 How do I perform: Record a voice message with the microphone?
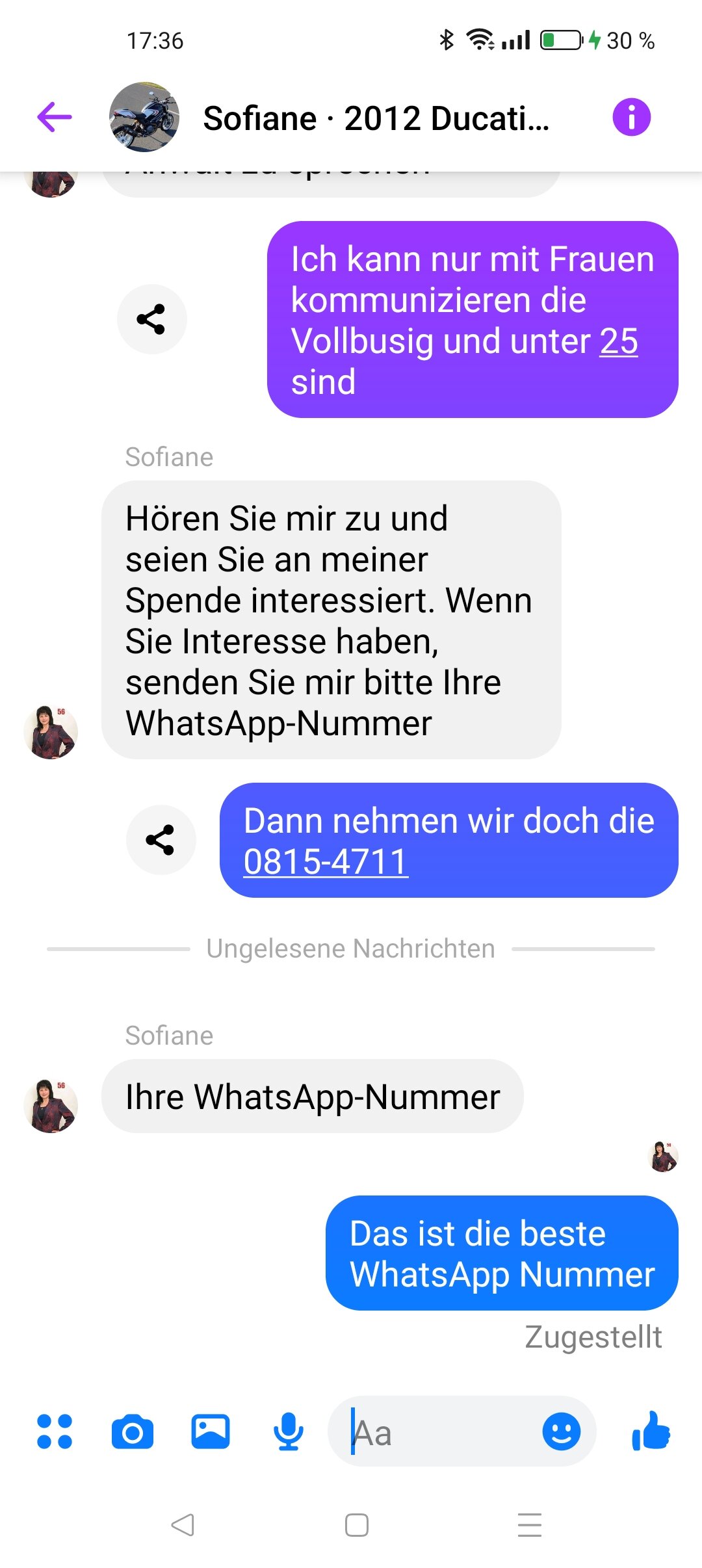tap(289, 1431)
